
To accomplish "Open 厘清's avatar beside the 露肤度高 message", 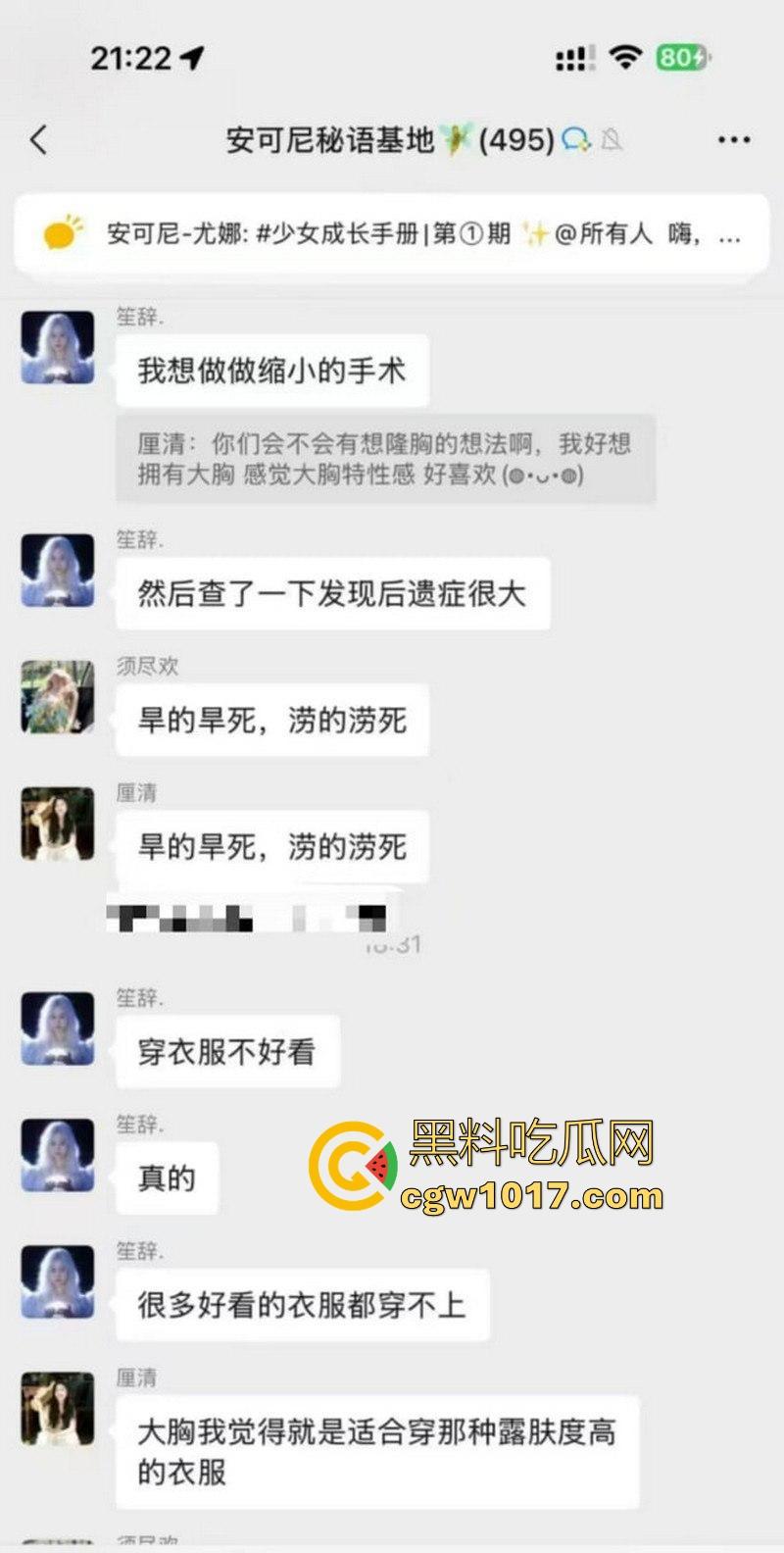I will [58, 1409].
